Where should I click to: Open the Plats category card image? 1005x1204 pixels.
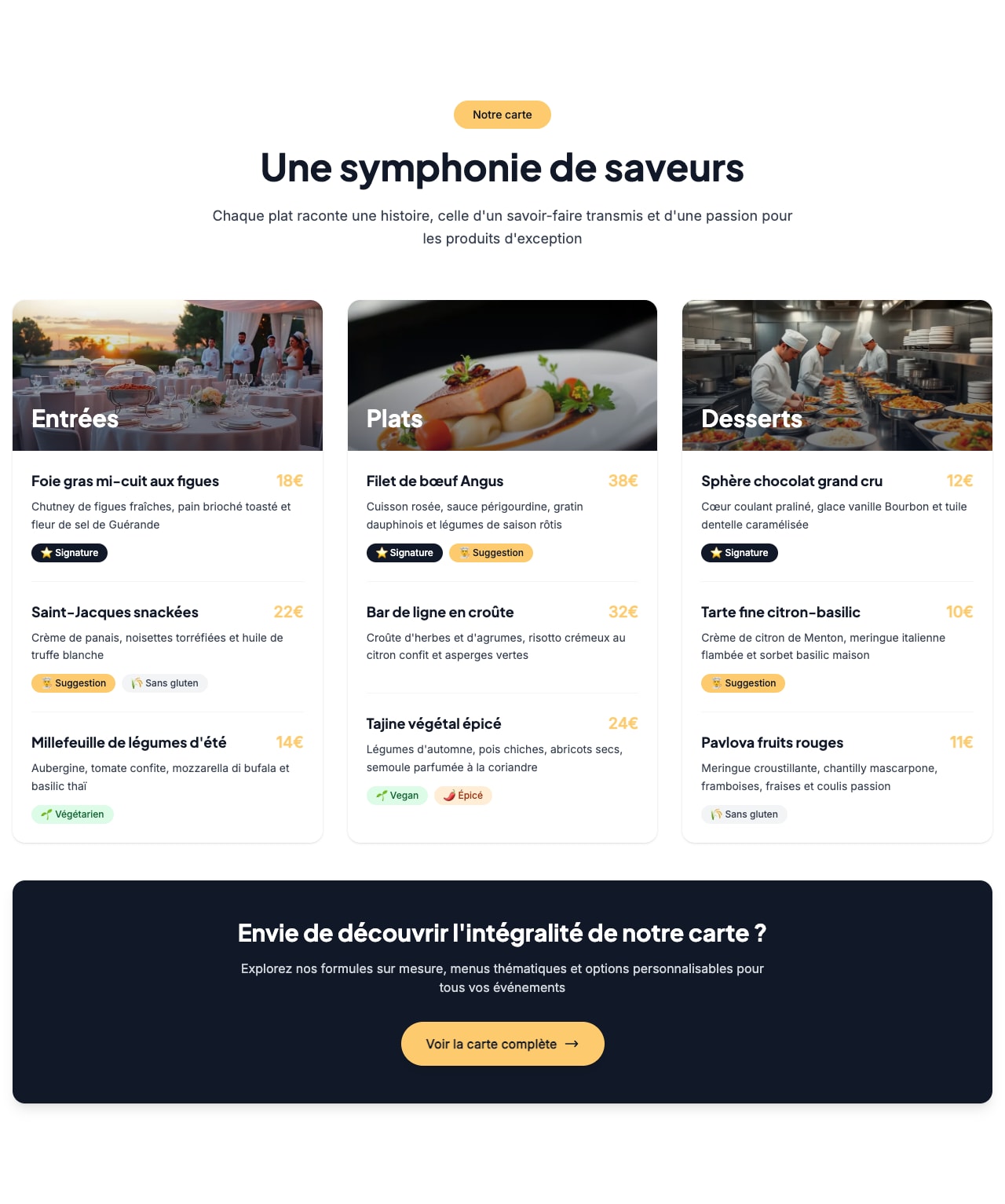pos(502,375)
